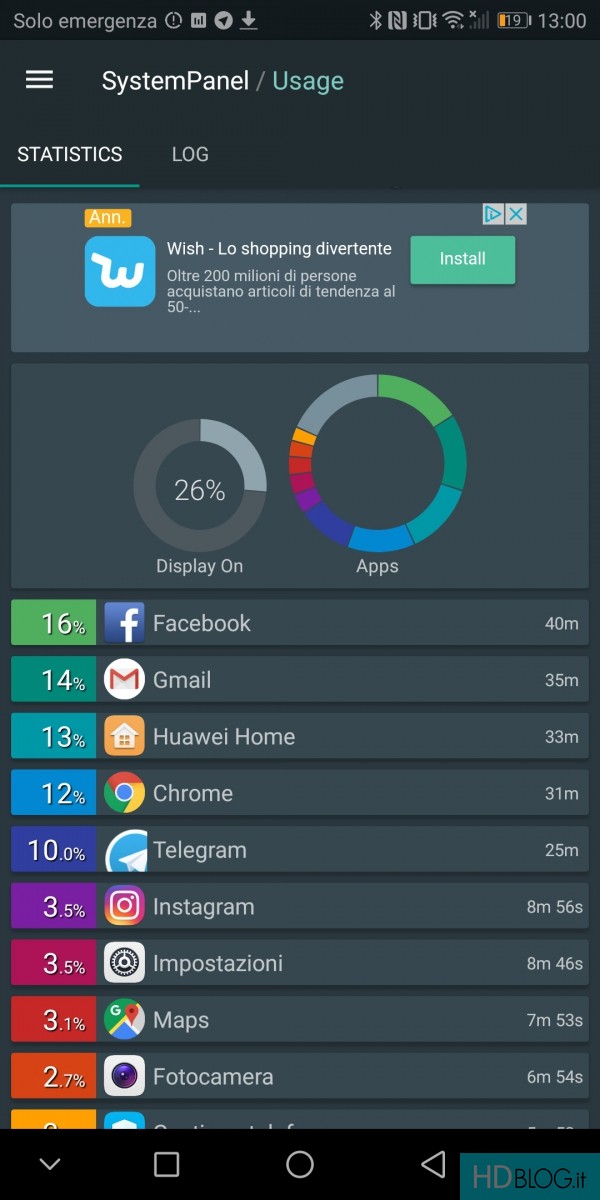Open Instagram usage details

tap(300, 907)
